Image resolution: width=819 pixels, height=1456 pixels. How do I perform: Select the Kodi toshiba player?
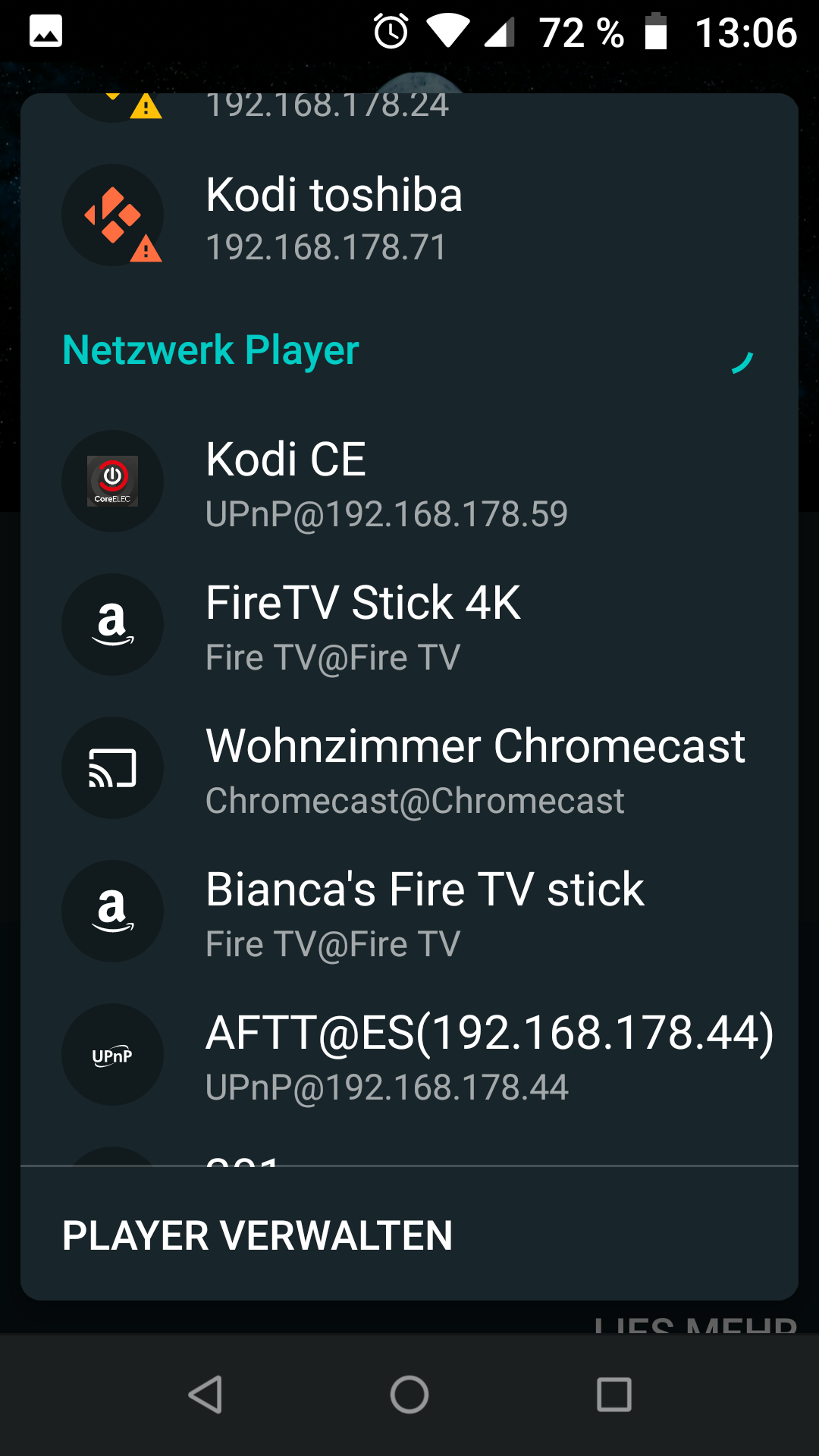[x=409, y=216]
